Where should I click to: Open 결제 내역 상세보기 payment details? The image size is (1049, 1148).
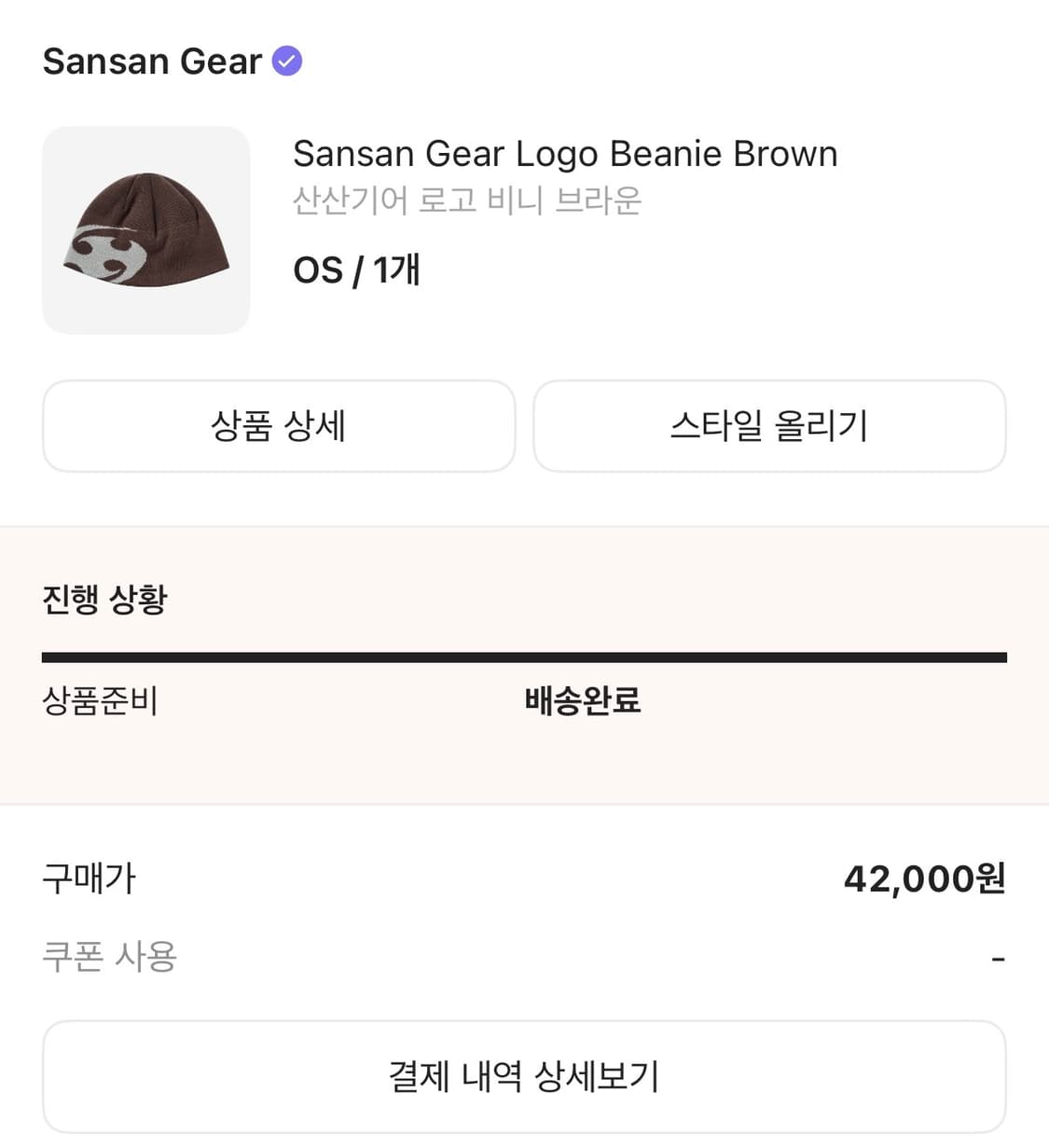(524, 1076)
